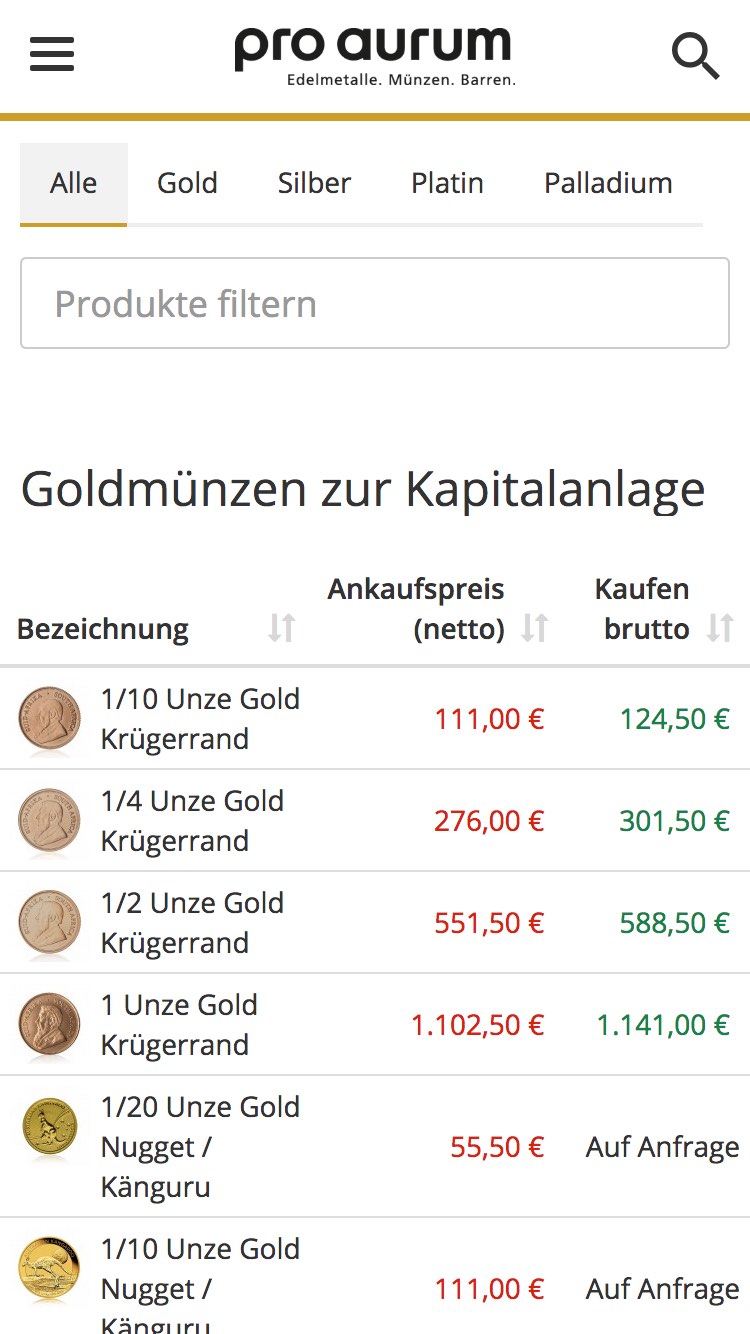Go to pro aurum home via logo
Screen dimensions: 750x1334
pos(374,56)
